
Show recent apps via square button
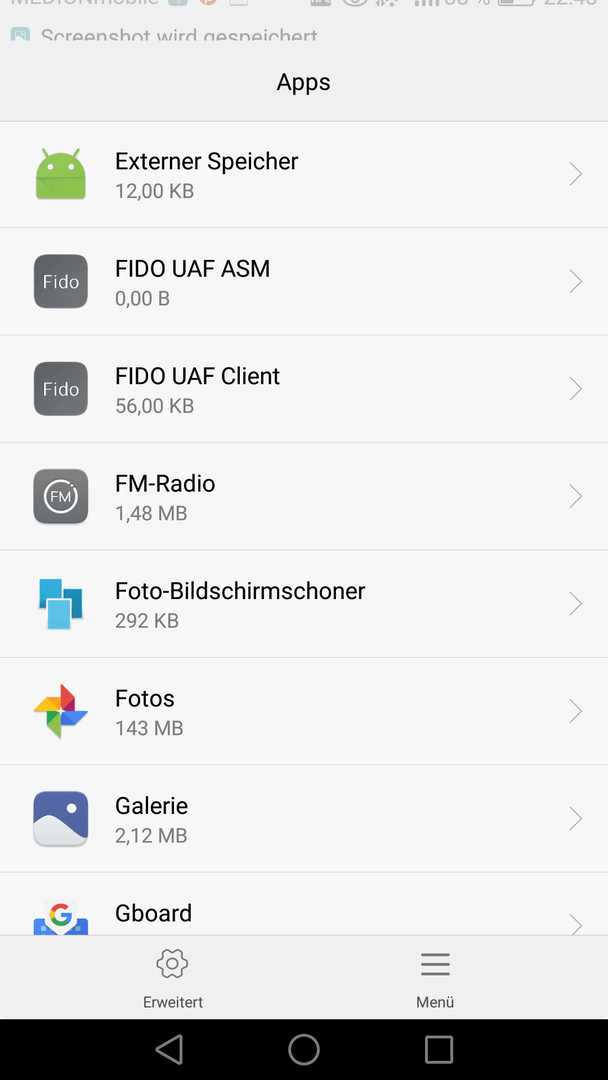pos(439,1050)
